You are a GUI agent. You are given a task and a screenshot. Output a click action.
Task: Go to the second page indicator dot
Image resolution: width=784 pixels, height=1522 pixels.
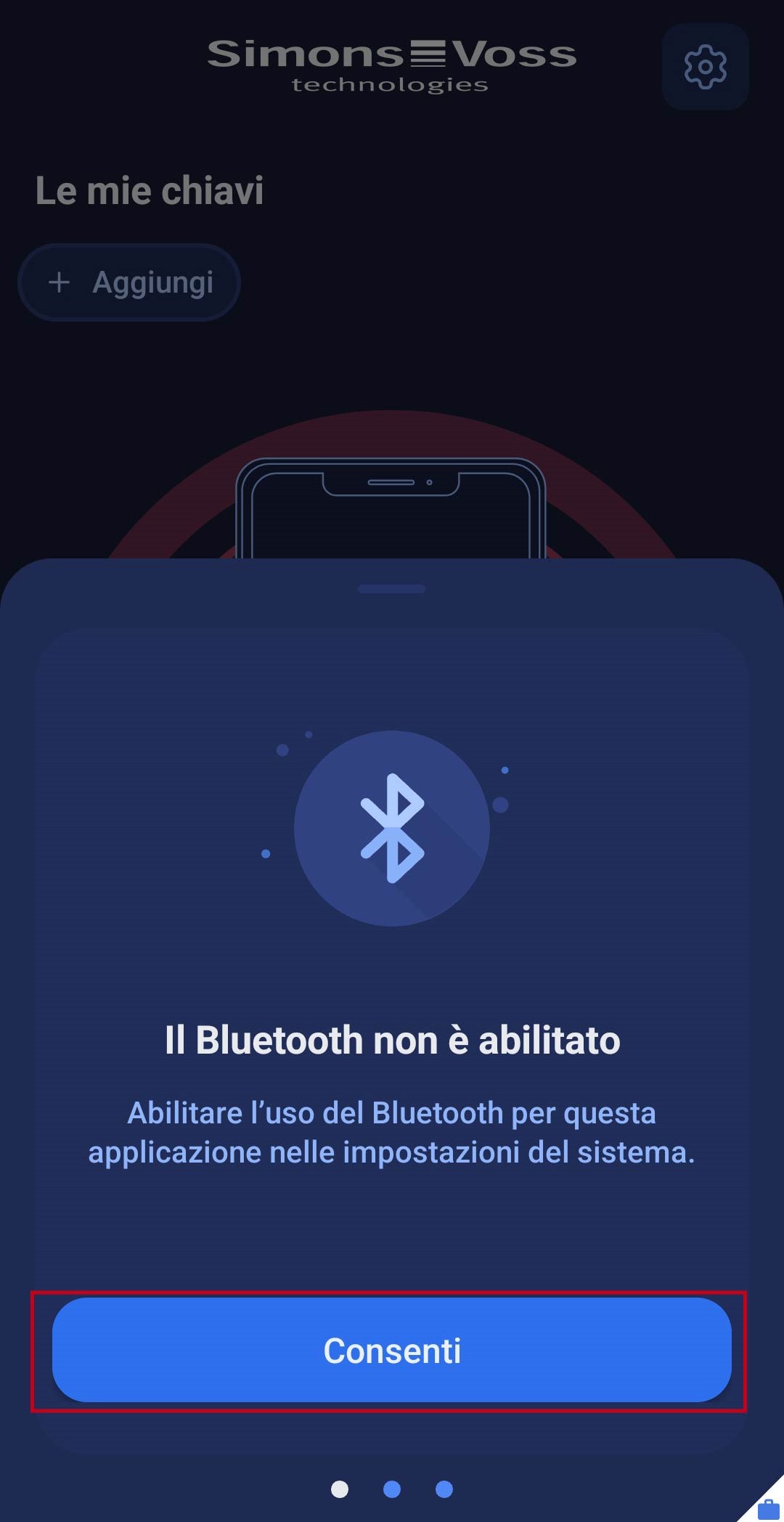[392, 1489]
